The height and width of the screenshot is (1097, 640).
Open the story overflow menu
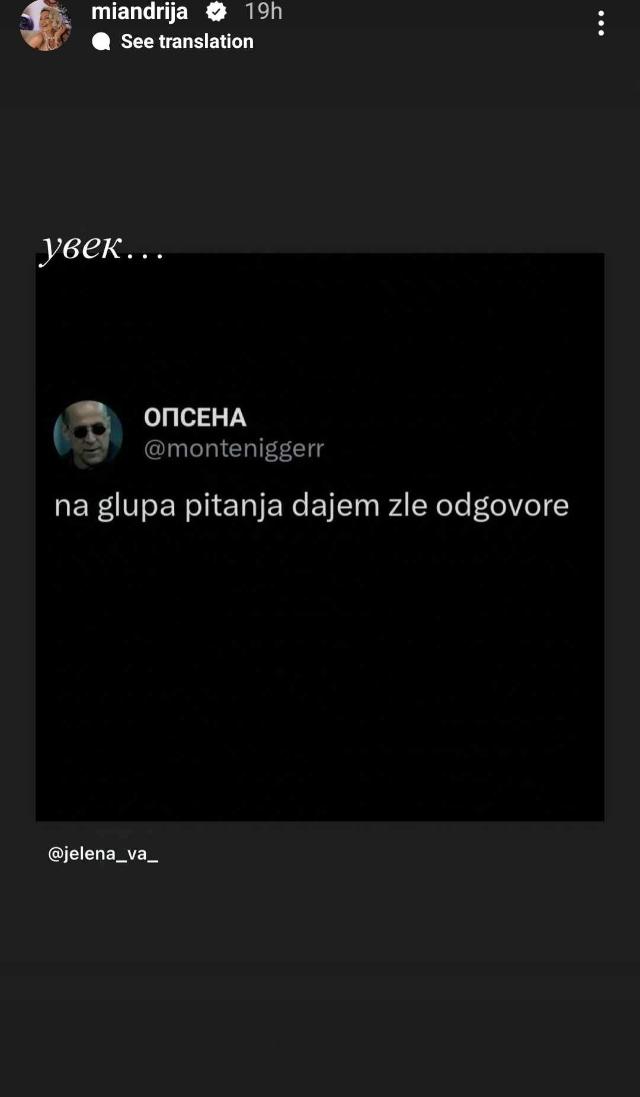[x=600, y=24]
